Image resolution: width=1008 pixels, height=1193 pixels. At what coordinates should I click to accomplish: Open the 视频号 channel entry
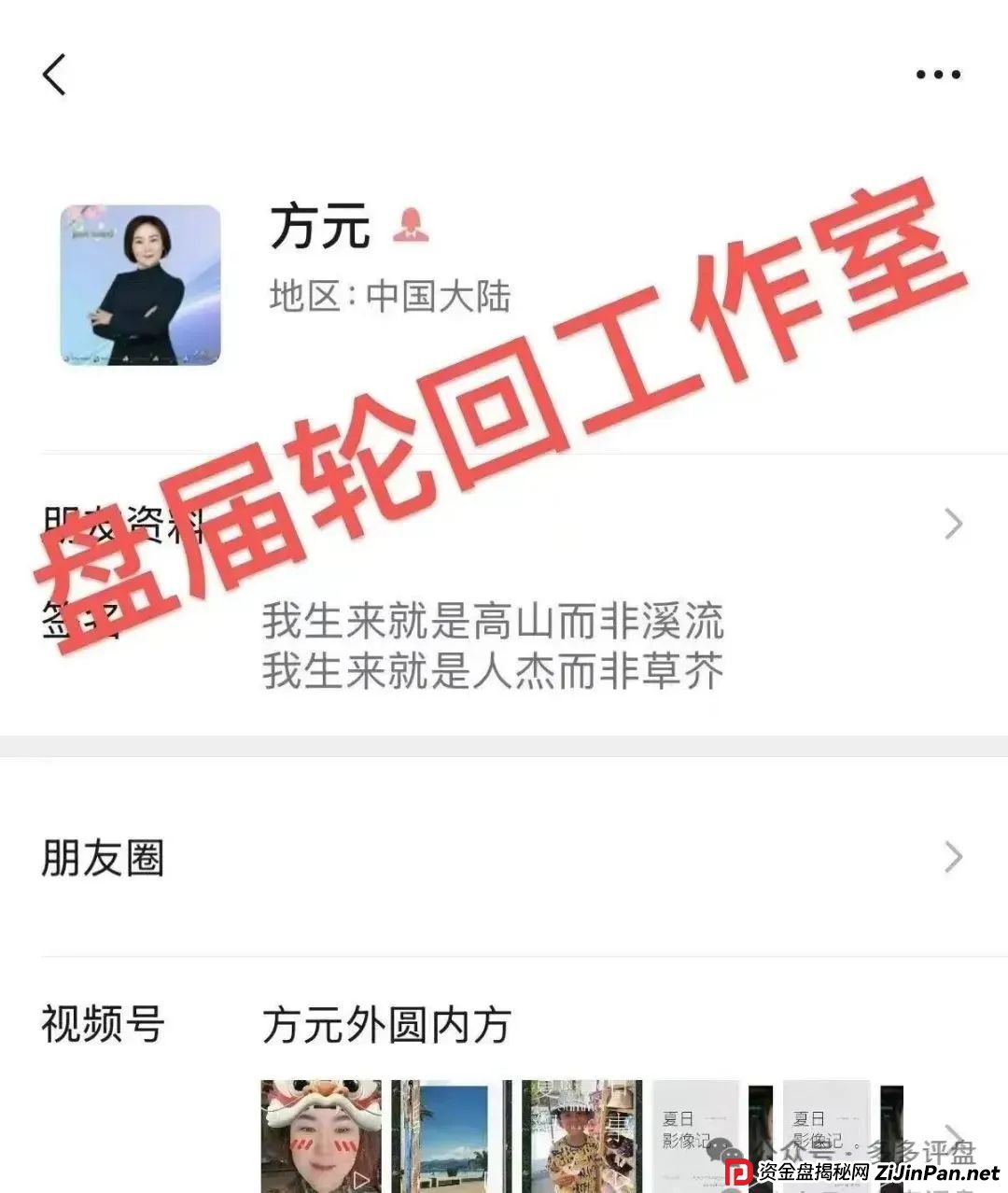pos(101,1025)
